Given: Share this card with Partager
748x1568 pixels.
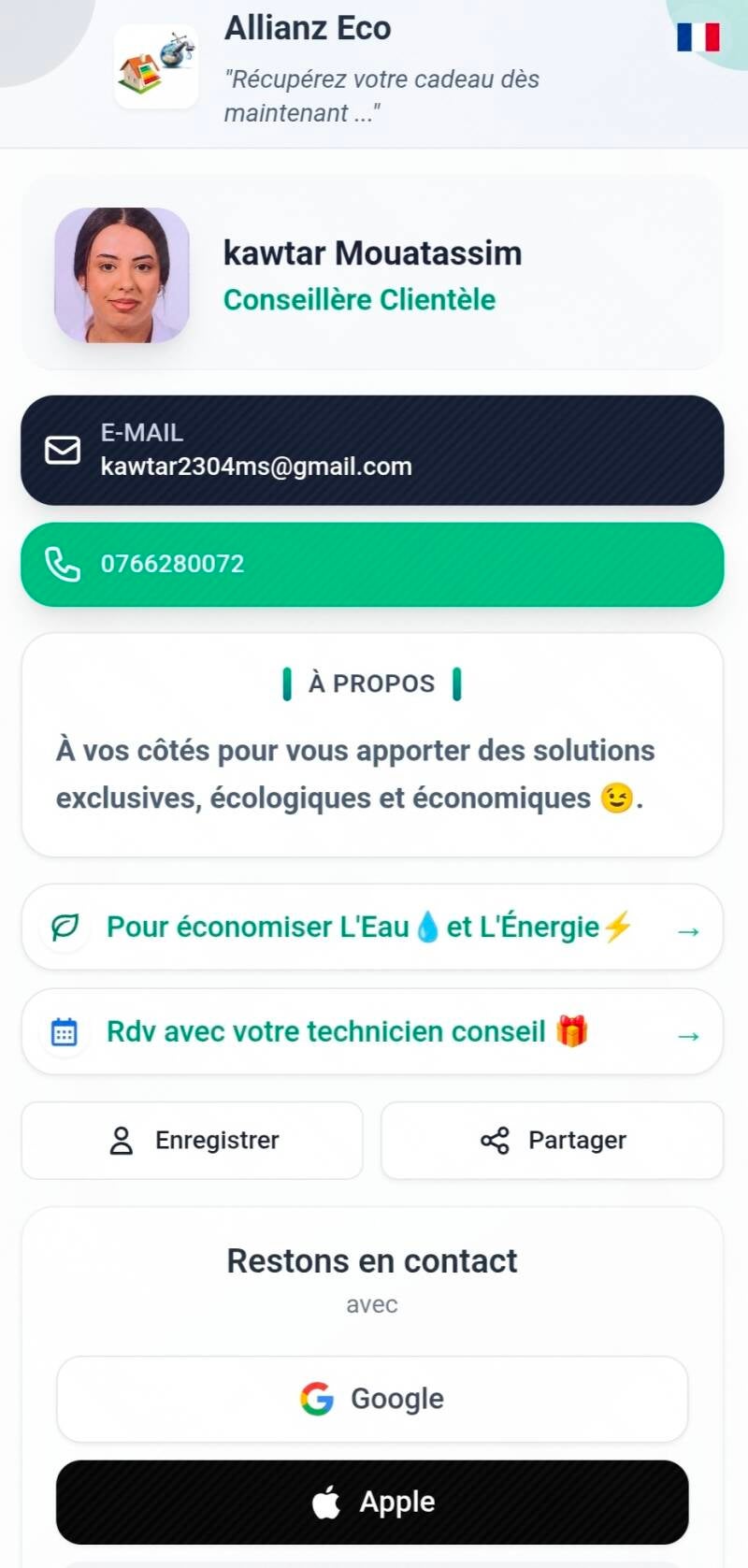Looking at the screenshot, I should pos(552,1141).
